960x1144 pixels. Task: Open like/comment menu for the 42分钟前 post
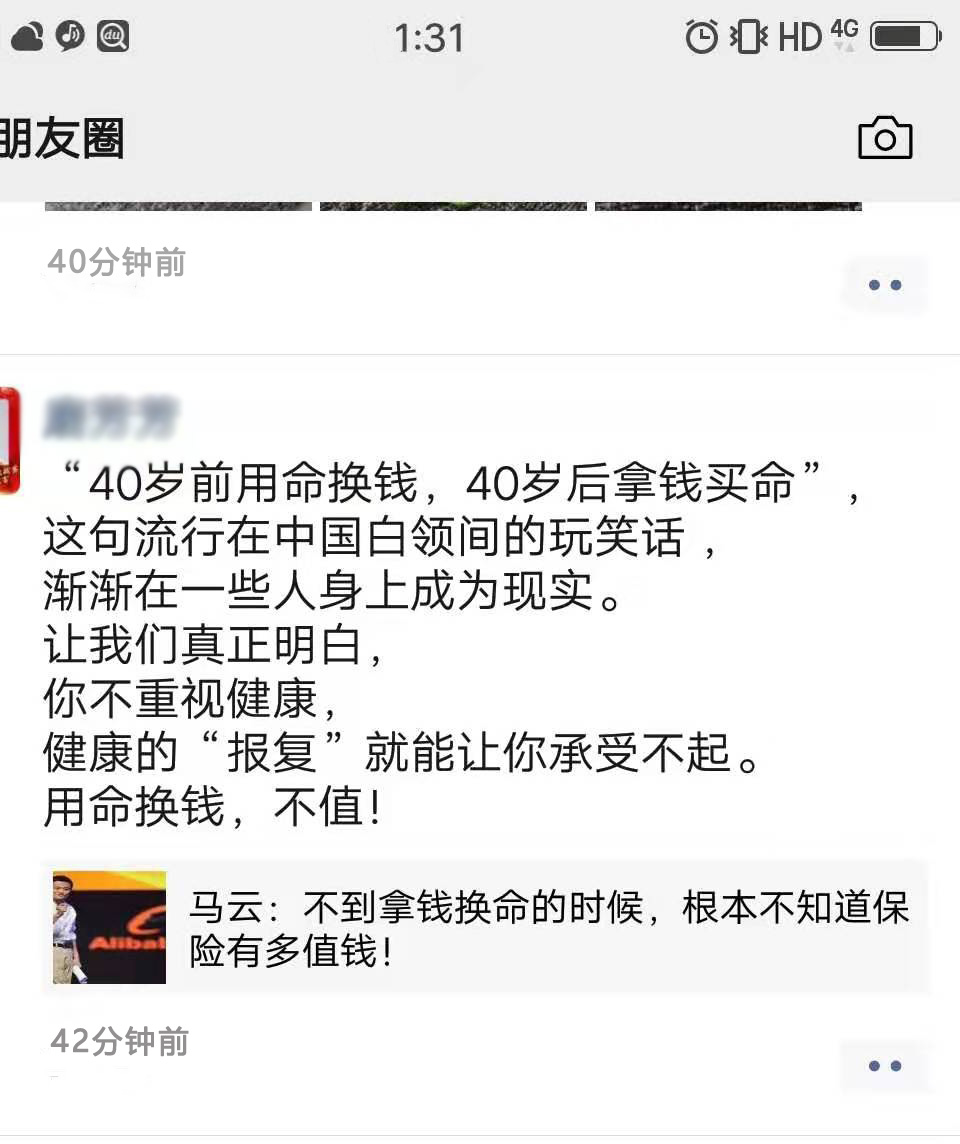[884, 1066]
